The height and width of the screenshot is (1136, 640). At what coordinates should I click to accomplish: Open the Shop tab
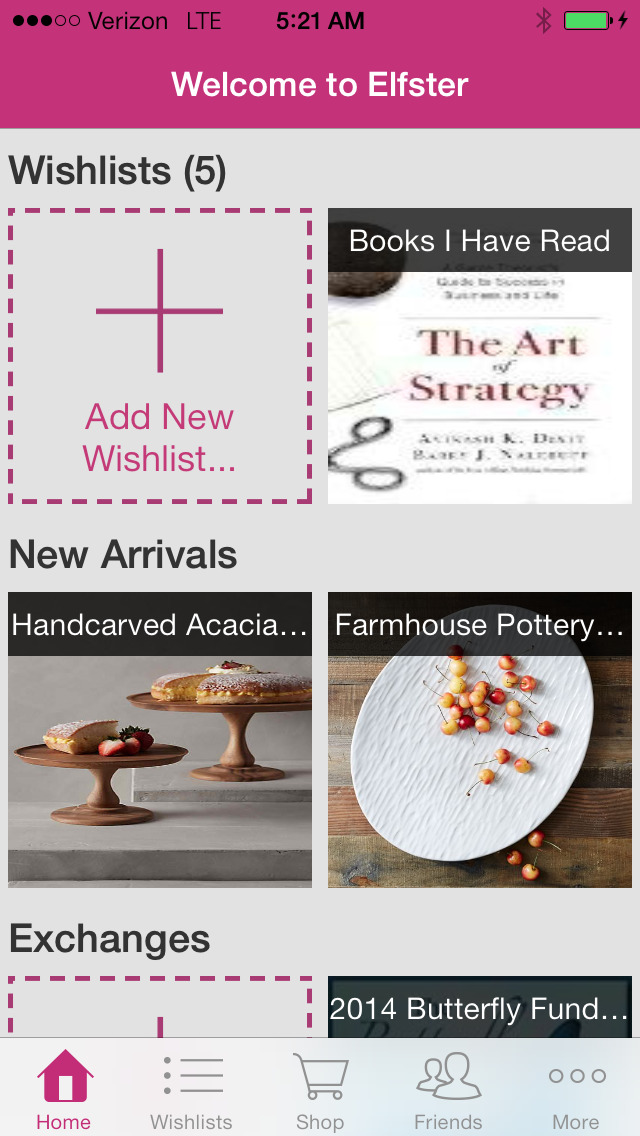tap(320, 1090)
